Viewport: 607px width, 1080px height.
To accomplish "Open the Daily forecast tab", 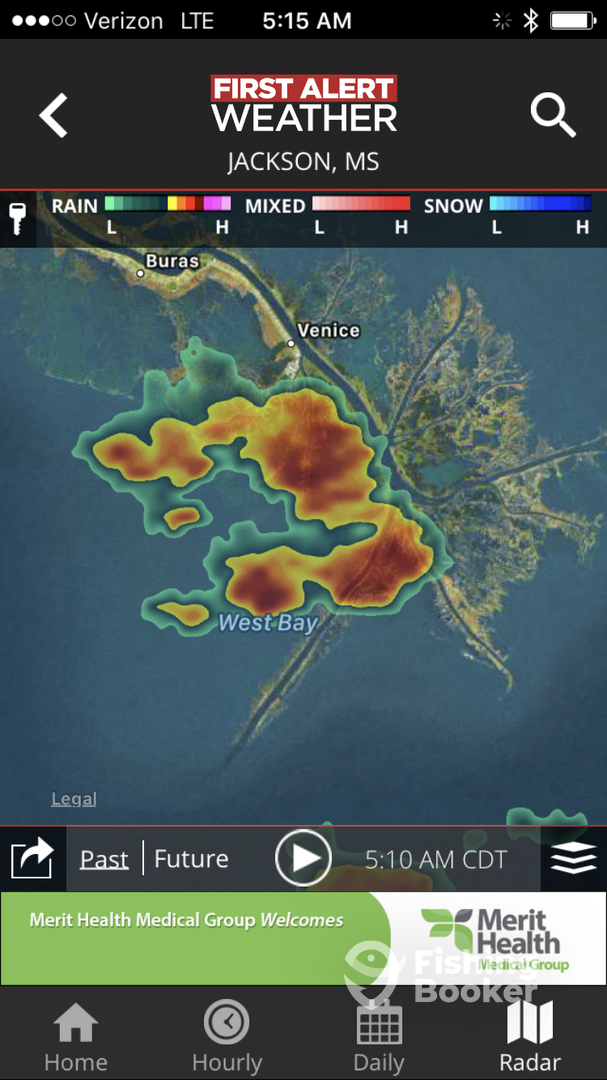I will 379,1037.
